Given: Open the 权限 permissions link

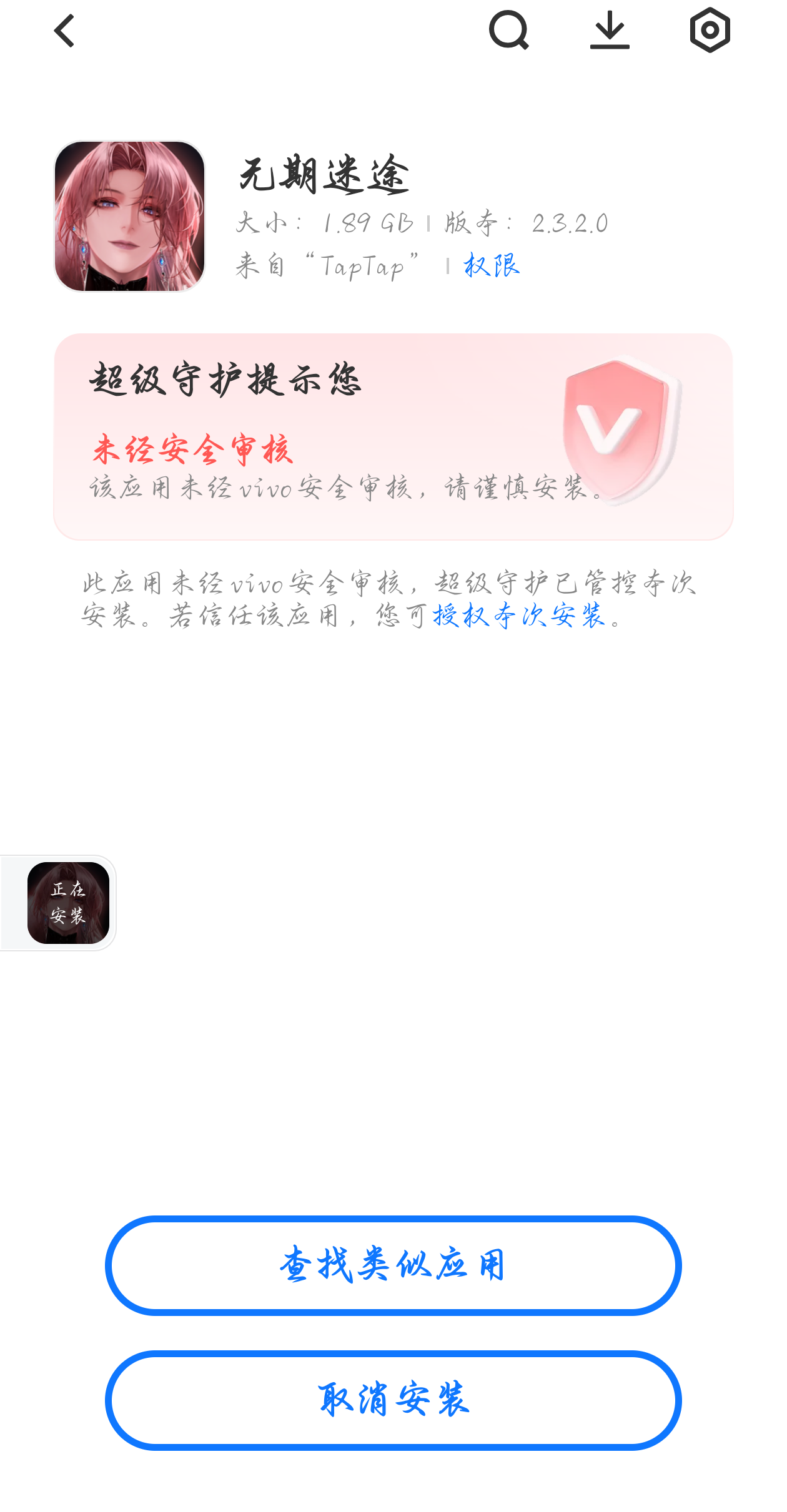Looking at the screenshot, I should (491, 266).
